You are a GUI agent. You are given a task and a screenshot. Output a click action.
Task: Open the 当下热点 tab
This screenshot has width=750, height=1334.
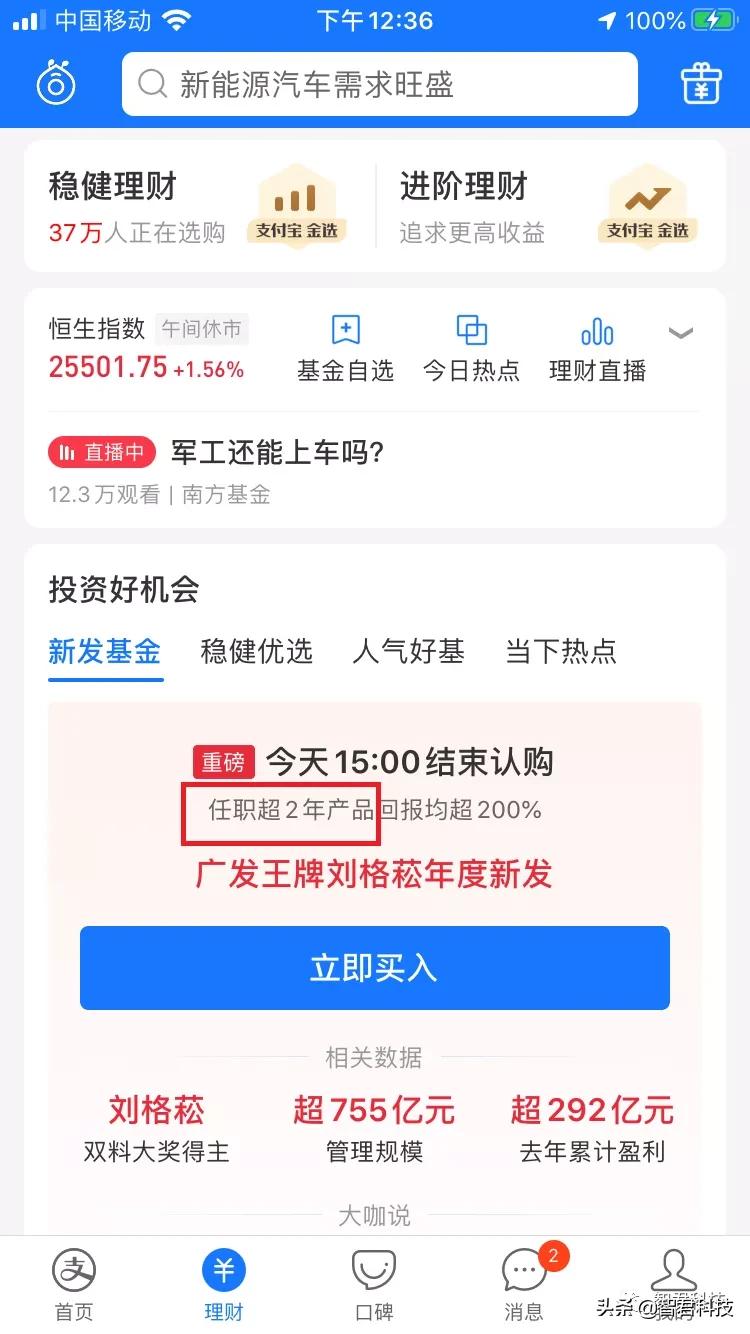point(560,651)
